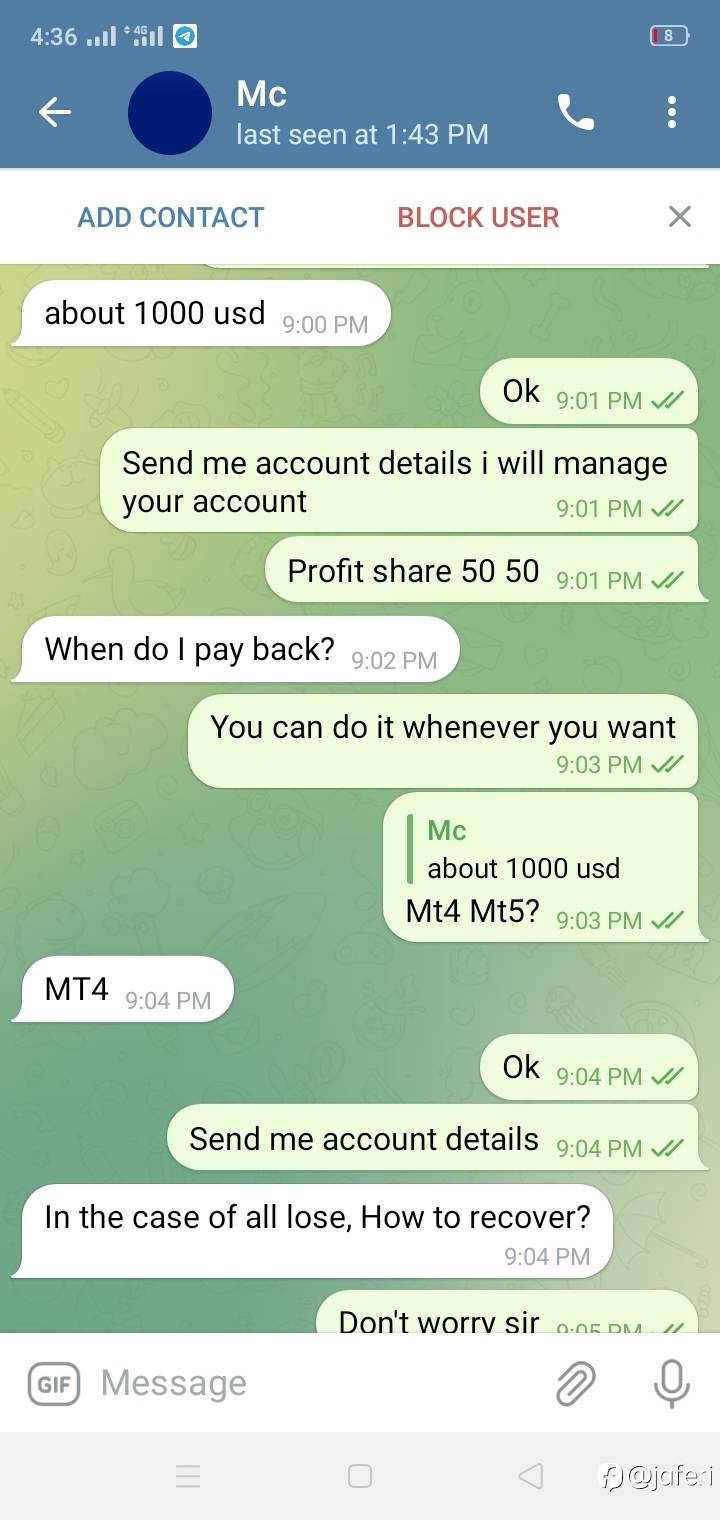Tap the system home button
This screenshot has height=1520, width=720.
[x=360, y=1476]
